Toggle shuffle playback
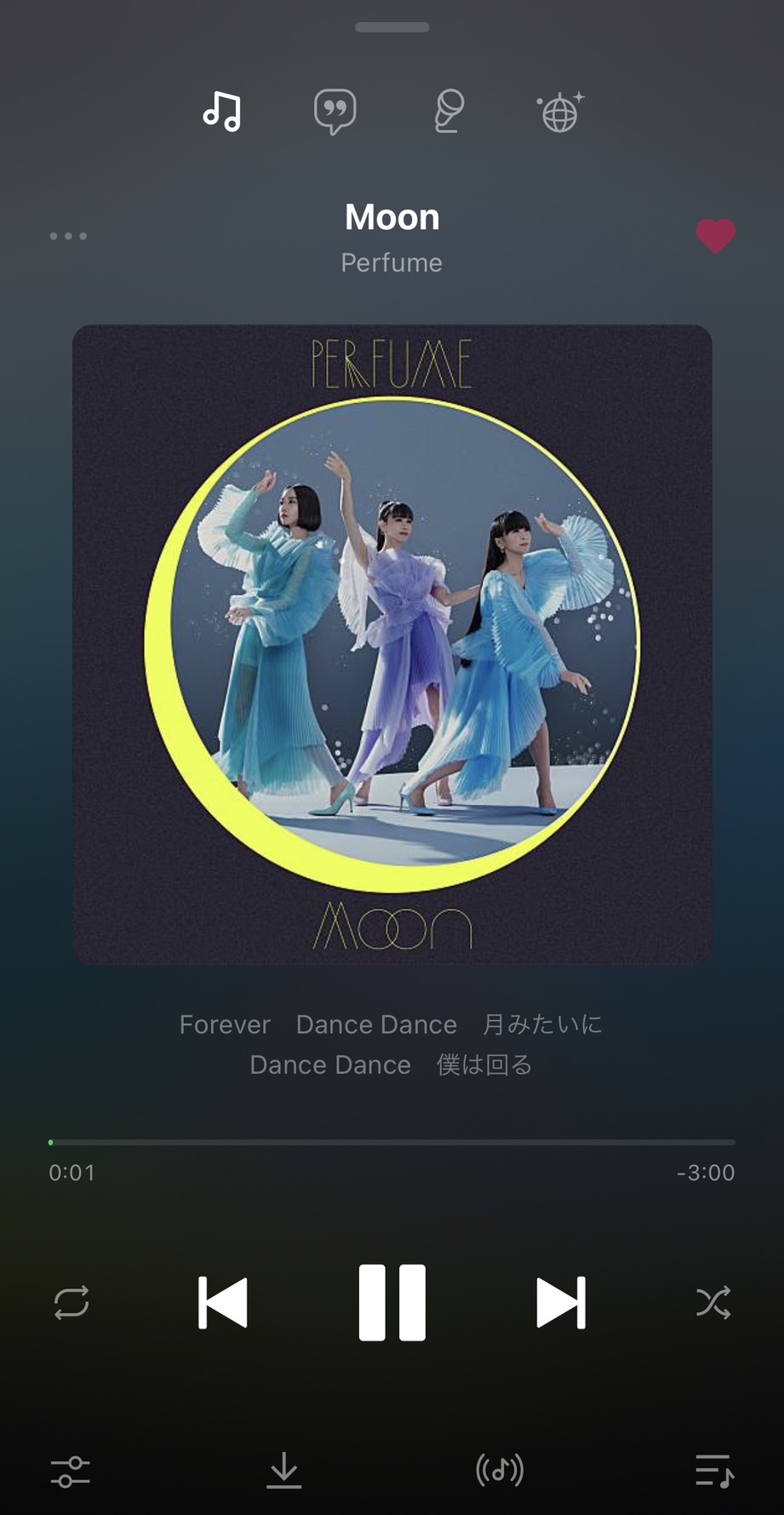 tap(713, 1302)
